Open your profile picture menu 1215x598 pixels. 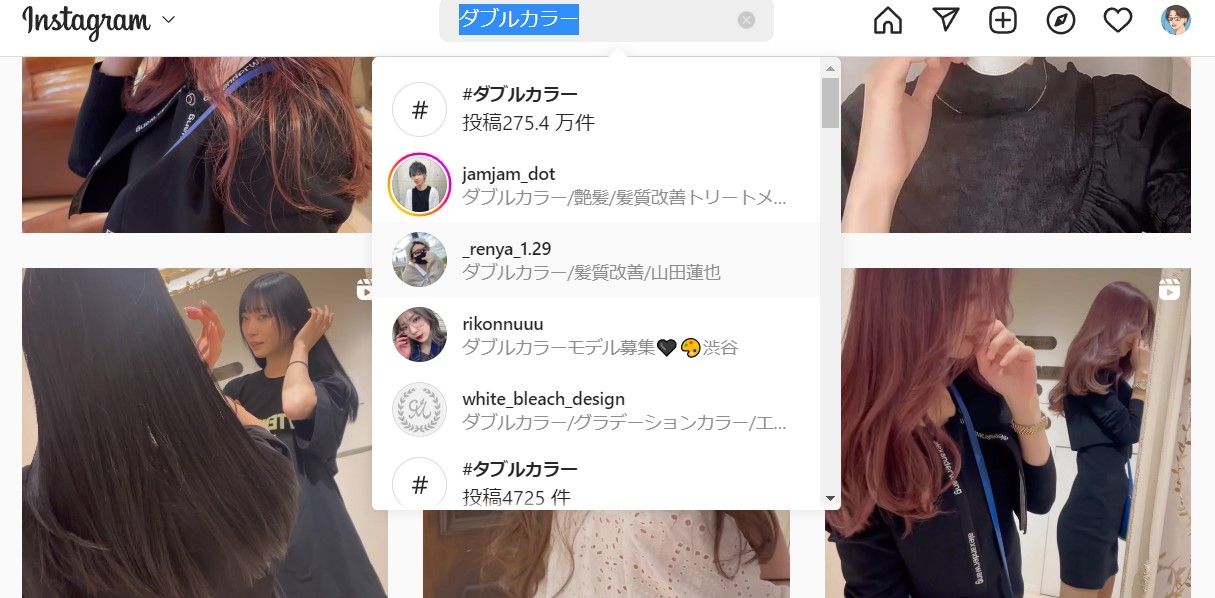tap(1175, 20)
